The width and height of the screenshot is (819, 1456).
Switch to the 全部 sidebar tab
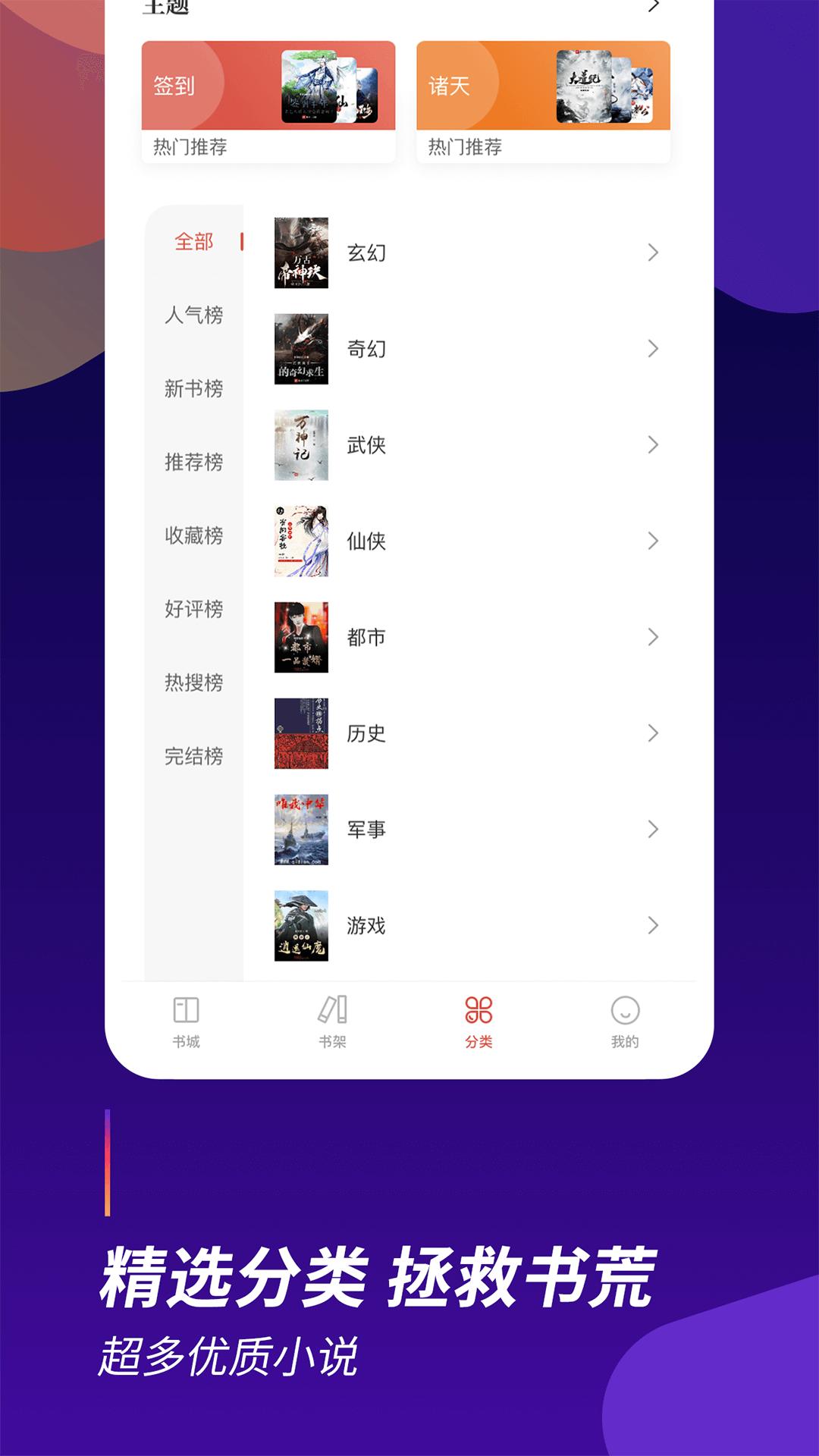tap(193, 240)
